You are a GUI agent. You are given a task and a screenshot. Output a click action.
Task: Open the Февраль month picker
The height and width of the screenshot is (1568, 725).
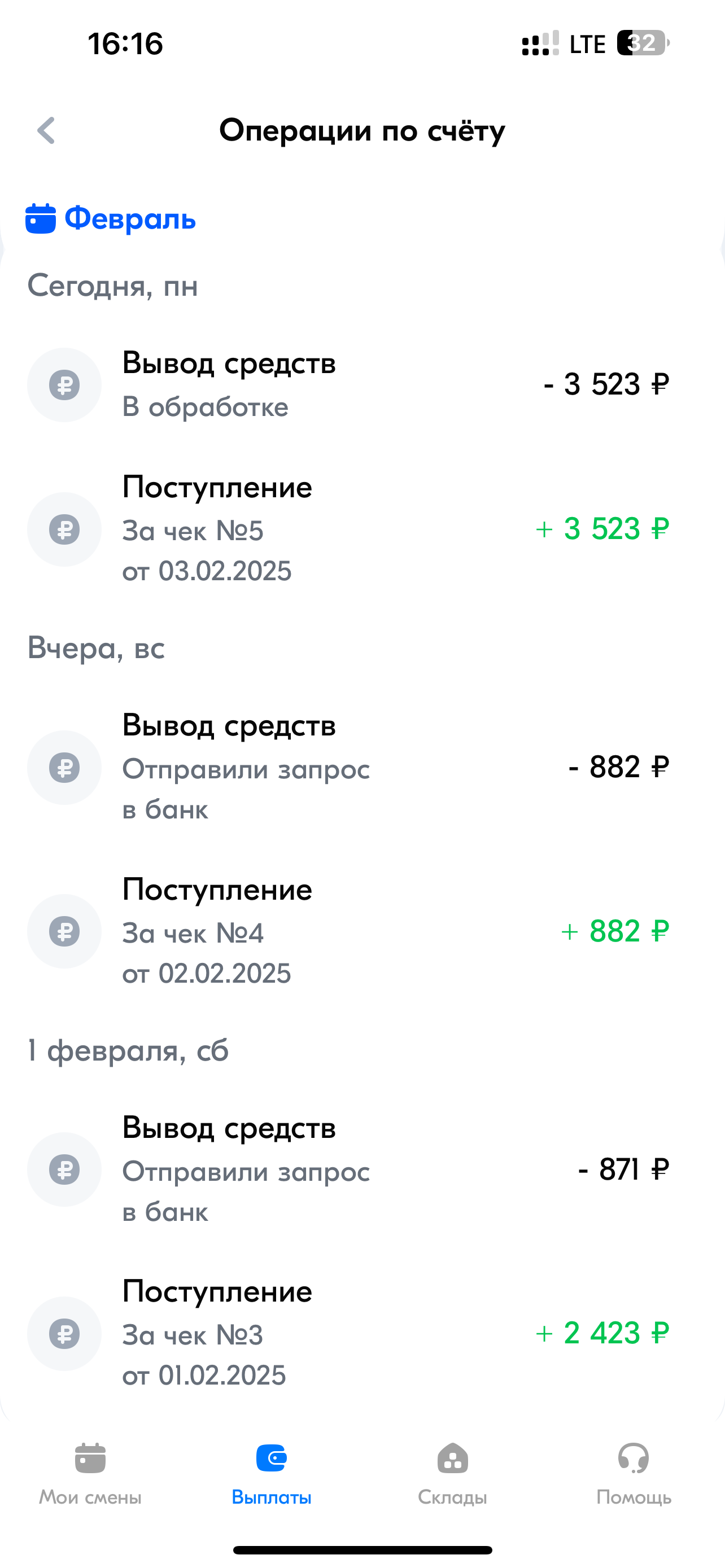[x=111, y=218]
